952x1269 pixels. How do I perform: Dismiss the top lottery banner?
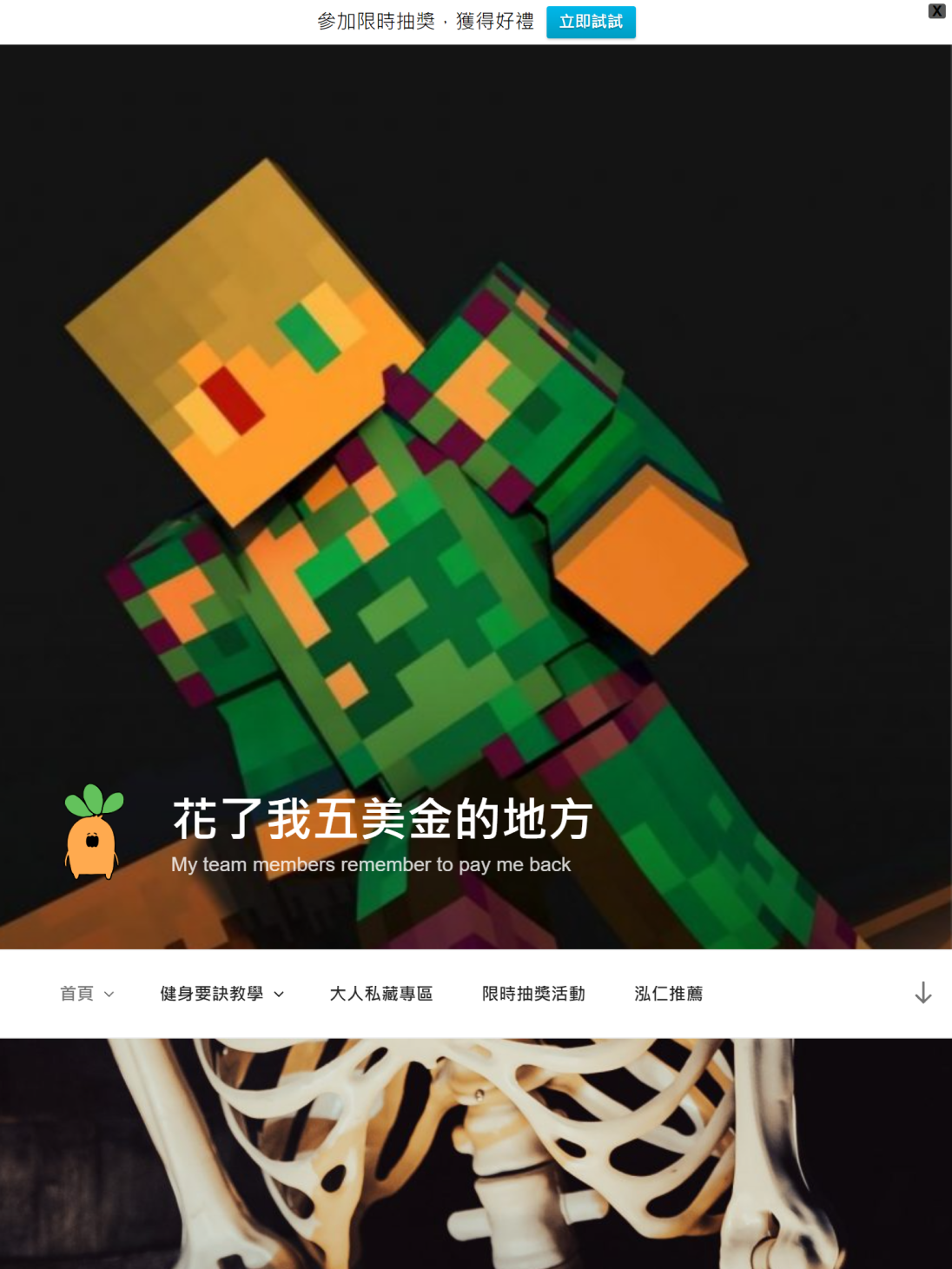click(x=936, y=10)
